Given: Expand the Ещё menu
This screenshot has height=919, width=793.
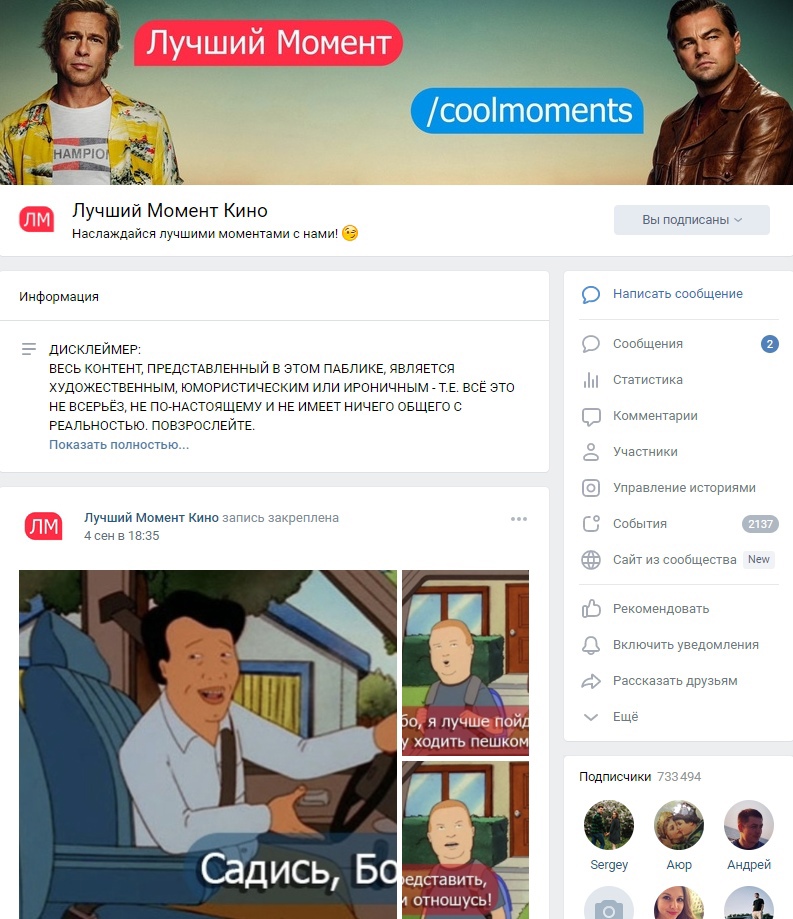Looking at the screenshot, I should [625, 717].
